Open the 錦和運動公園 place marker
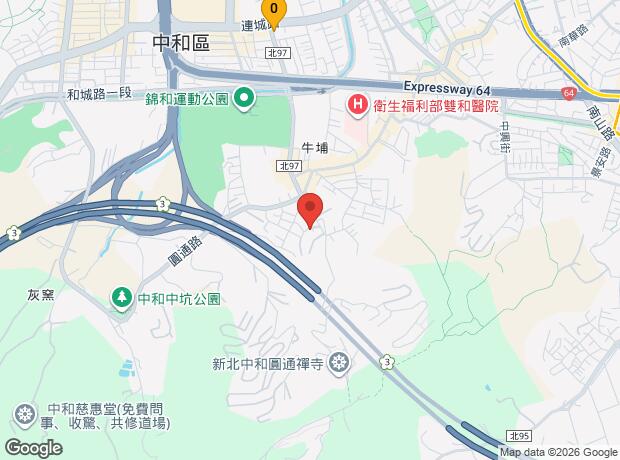This screenshot has height=460, width=620. (244, 98)
